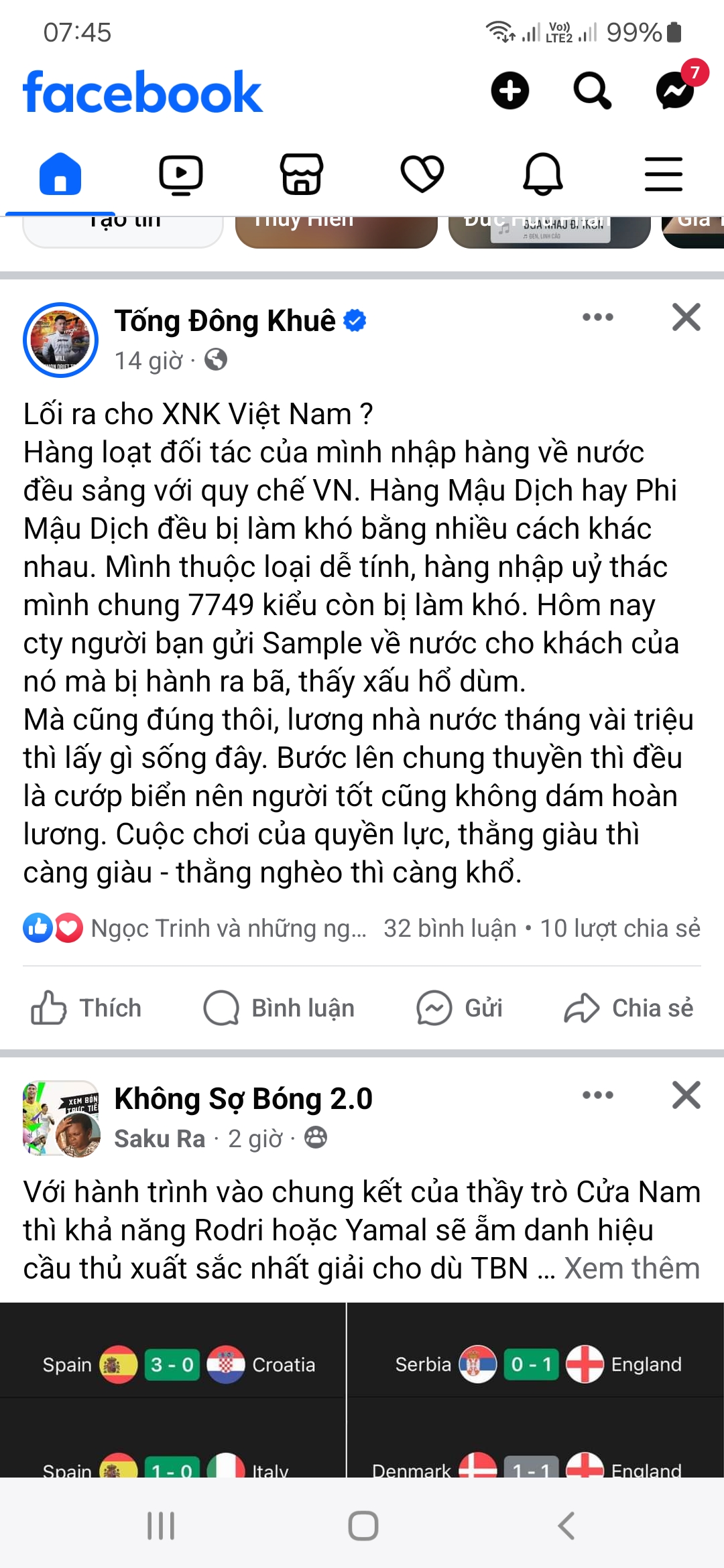
Task: Open the hamburger menu tab
Action: click(663, 175)
